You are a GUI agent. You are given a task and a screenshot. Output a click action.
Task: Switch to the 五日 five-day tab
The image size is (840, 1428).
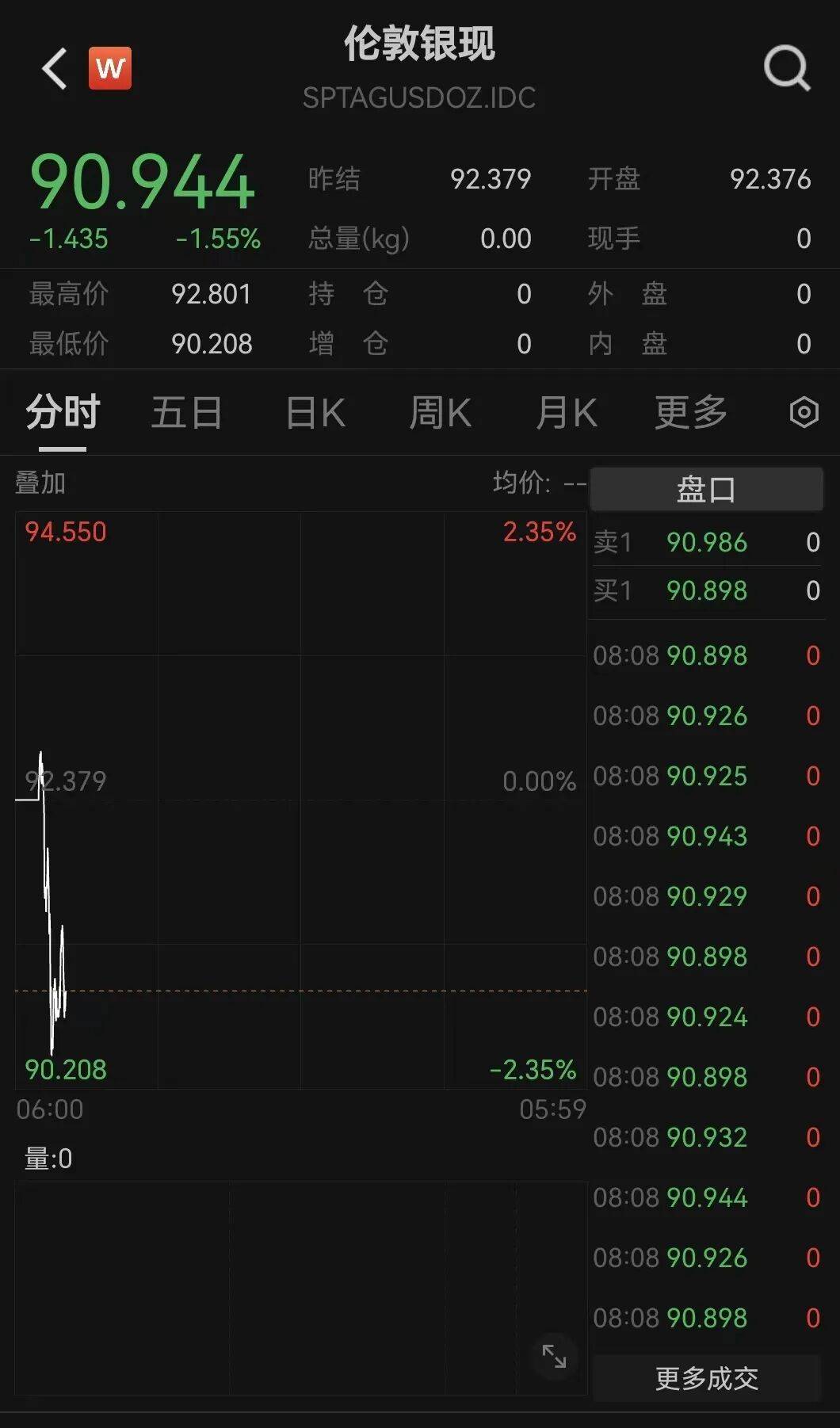click(x=187, y=412)
